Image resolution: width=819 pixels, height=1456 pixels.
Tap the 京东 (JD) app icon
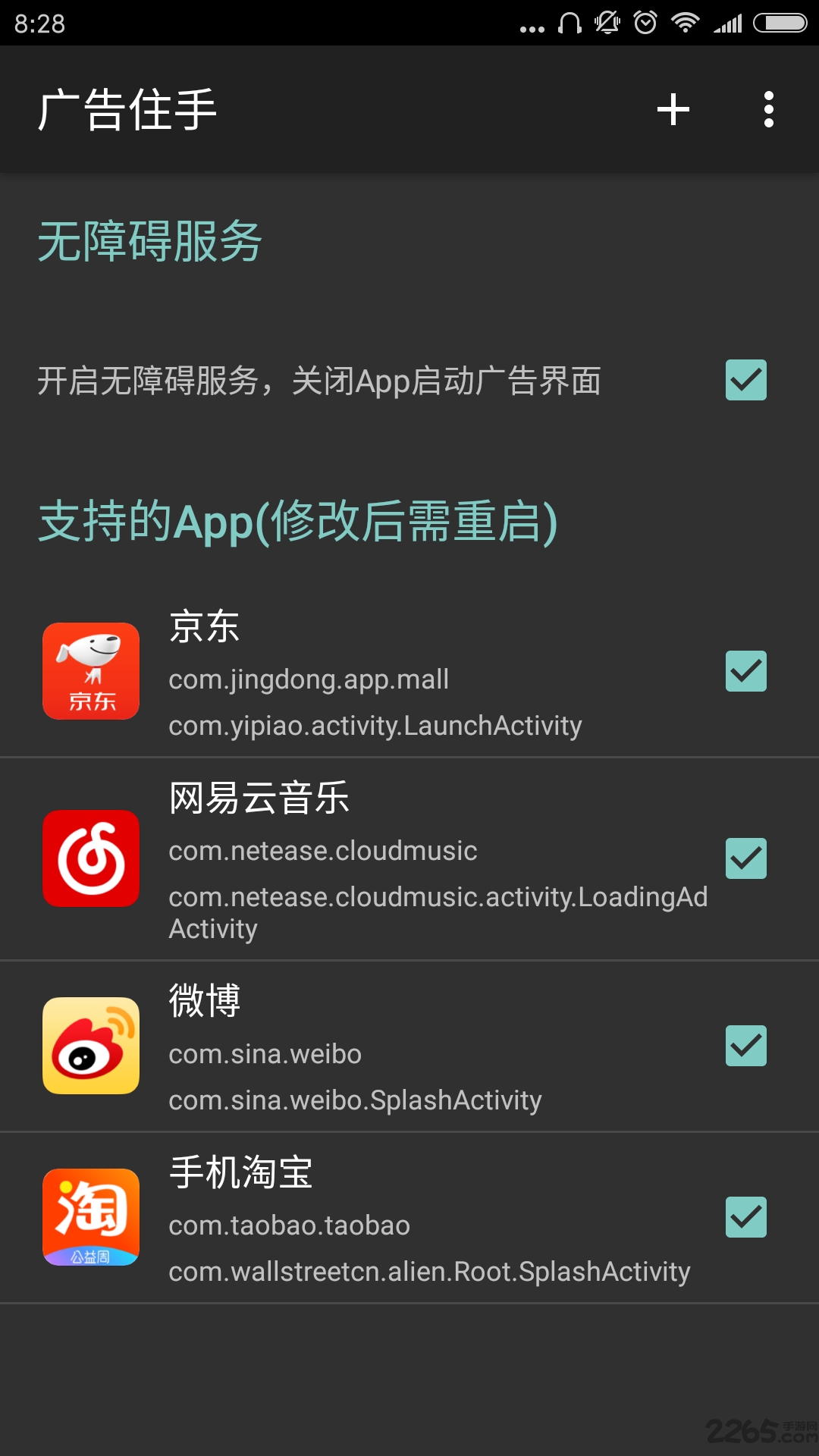pyautogui.click(x=91, y=672)
